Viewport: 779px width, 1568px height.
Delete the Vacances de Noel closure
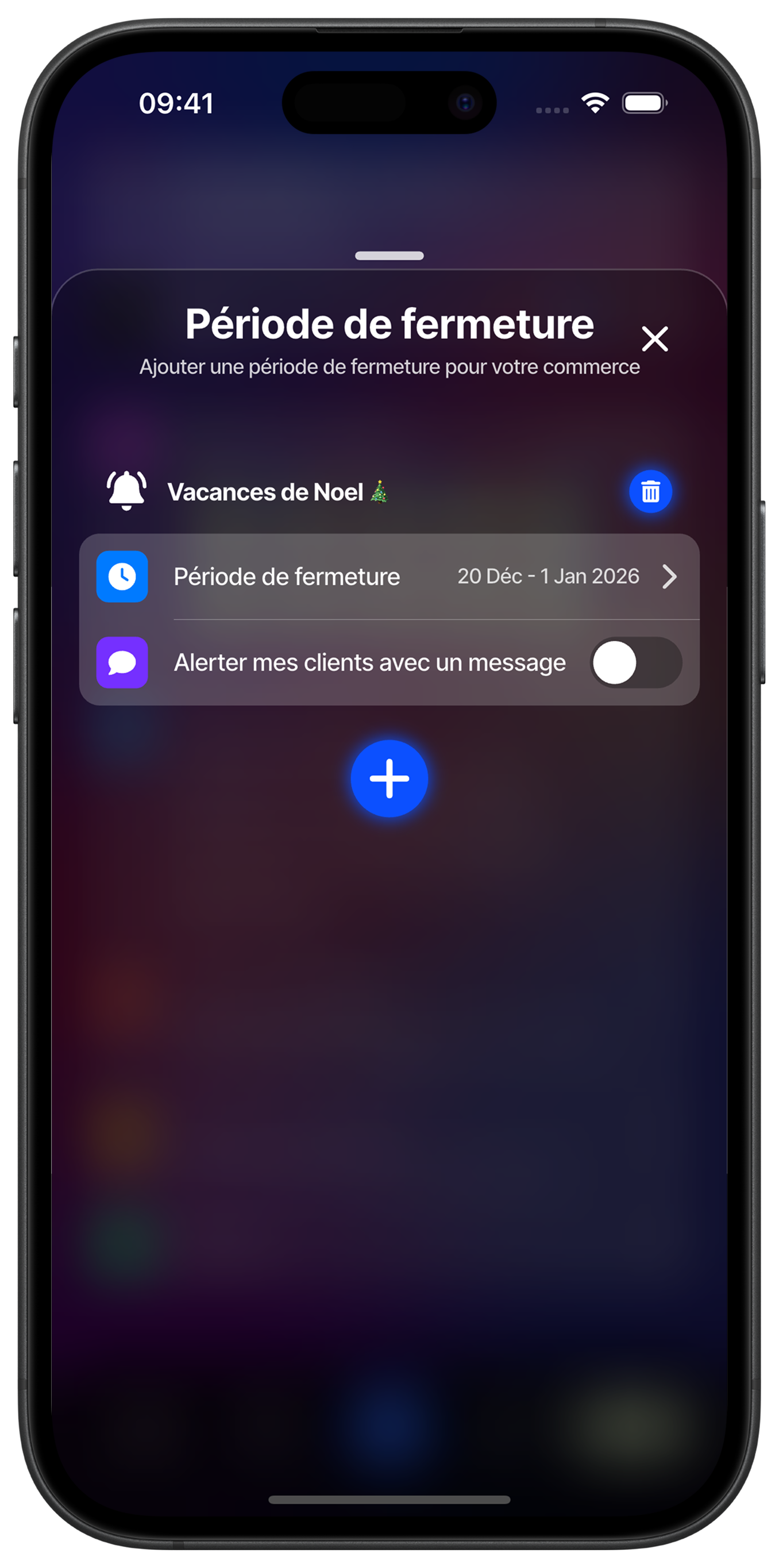tap(650, 491)
